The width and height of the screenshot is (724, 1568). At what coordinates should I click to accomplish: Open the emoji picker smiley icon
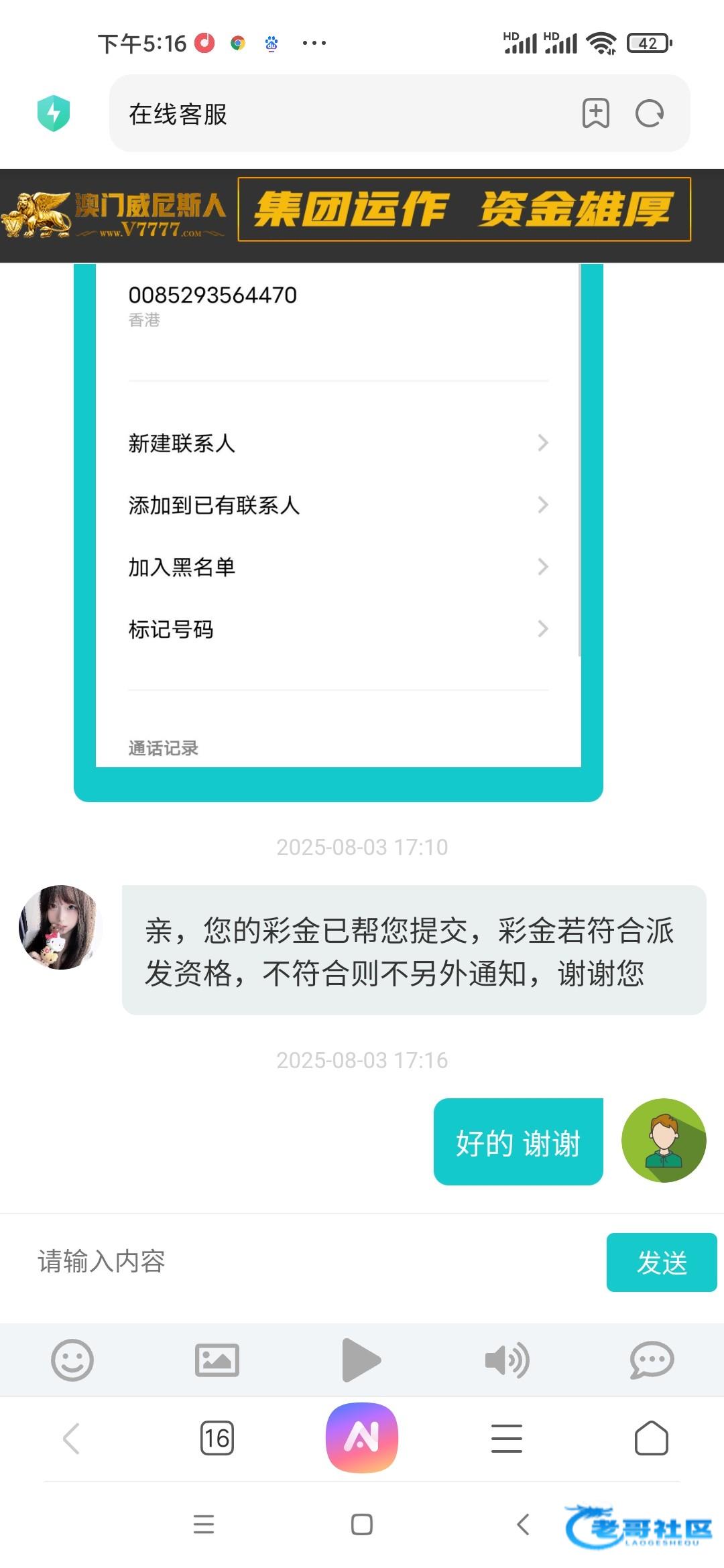click(72, 1360)
